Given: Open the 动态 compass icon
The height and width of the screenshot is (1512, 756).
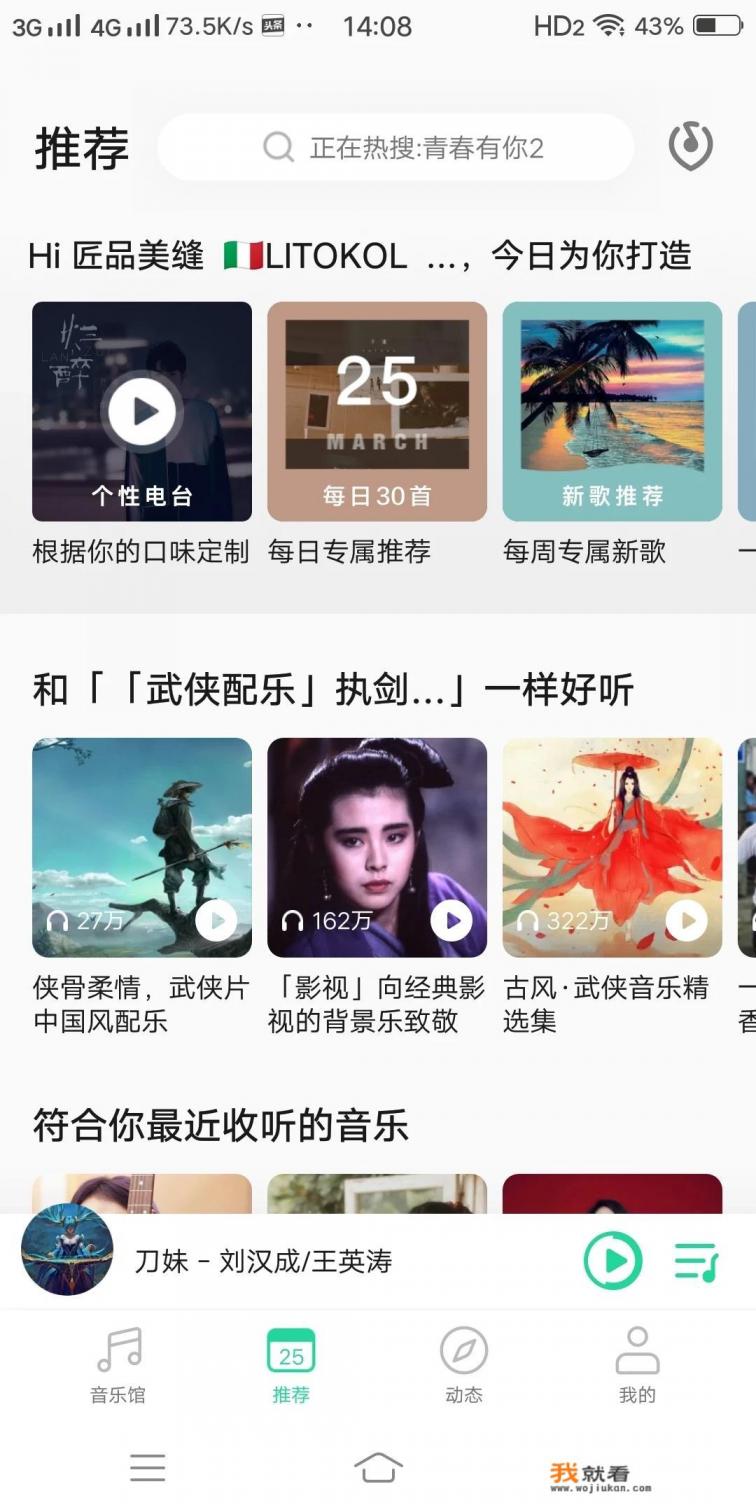Looking at the screenshot, I should point(464,1355).
